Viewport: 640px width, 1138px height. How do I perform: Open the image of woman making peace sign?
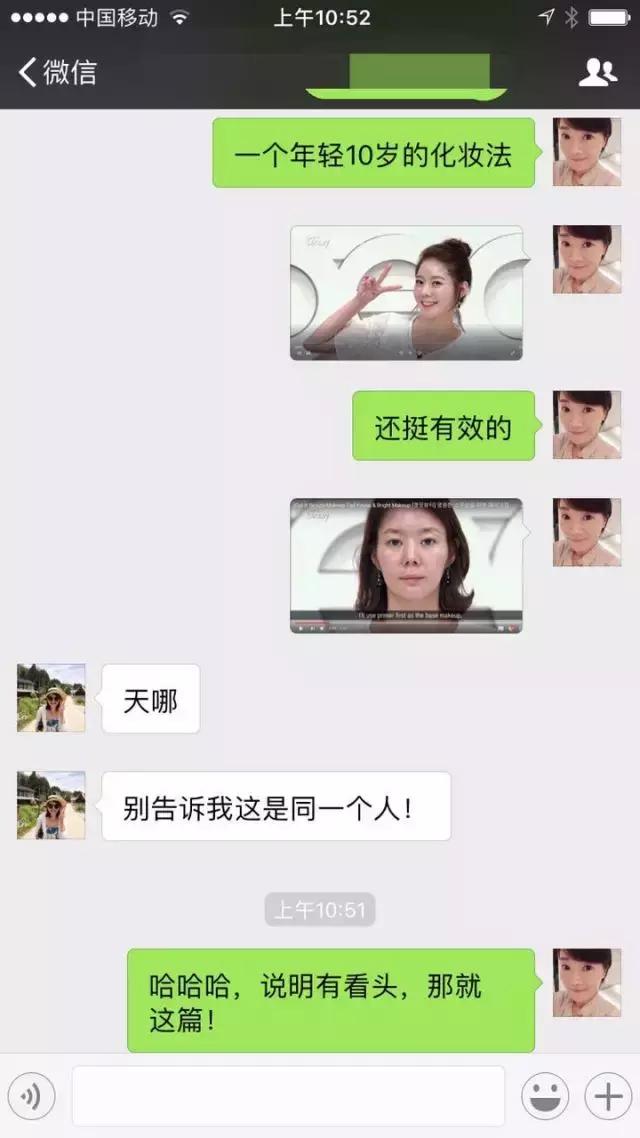pos(407,293)
